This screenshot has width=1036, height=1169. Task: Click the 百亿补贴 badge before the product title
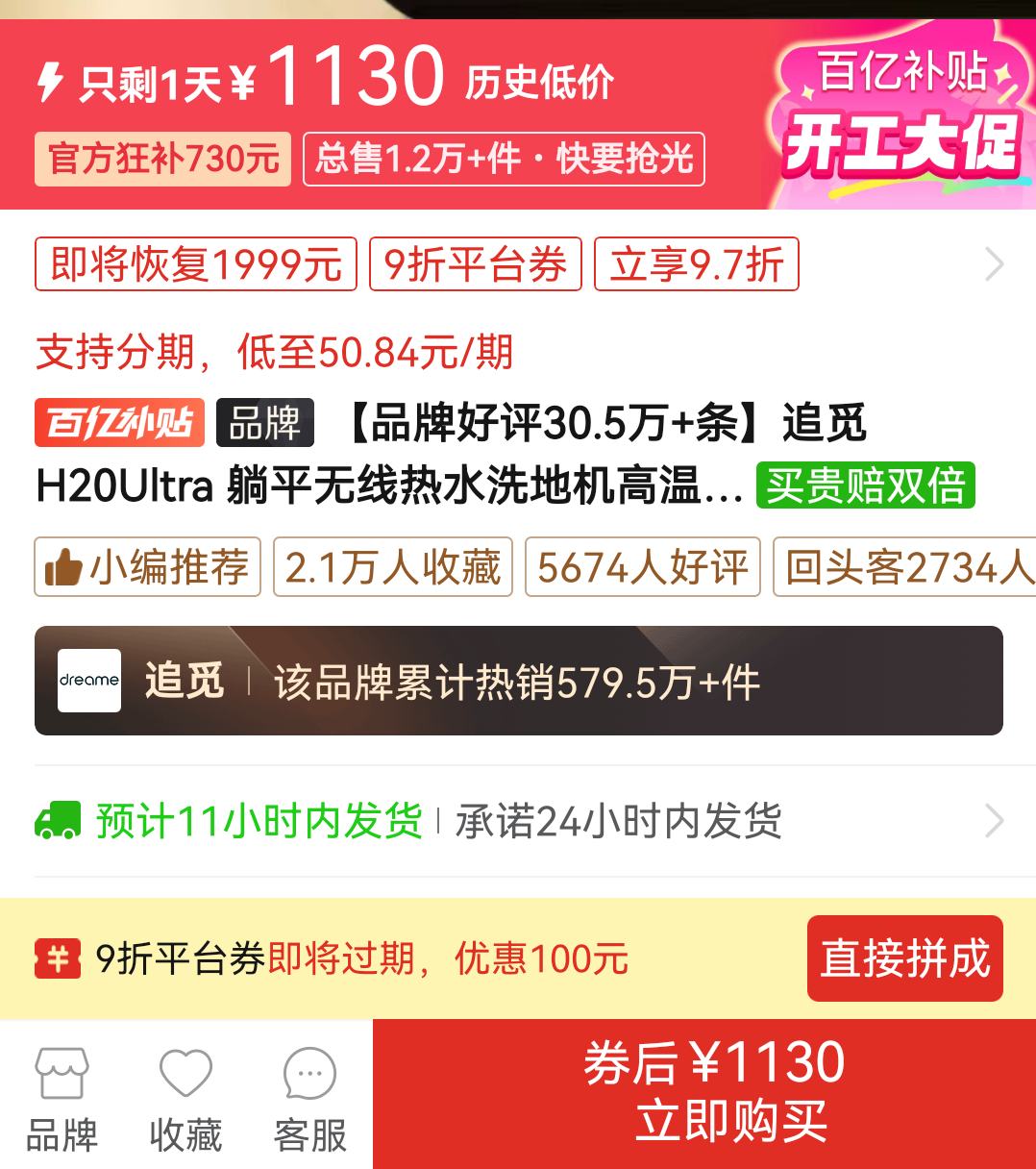(x=119, y=423)
